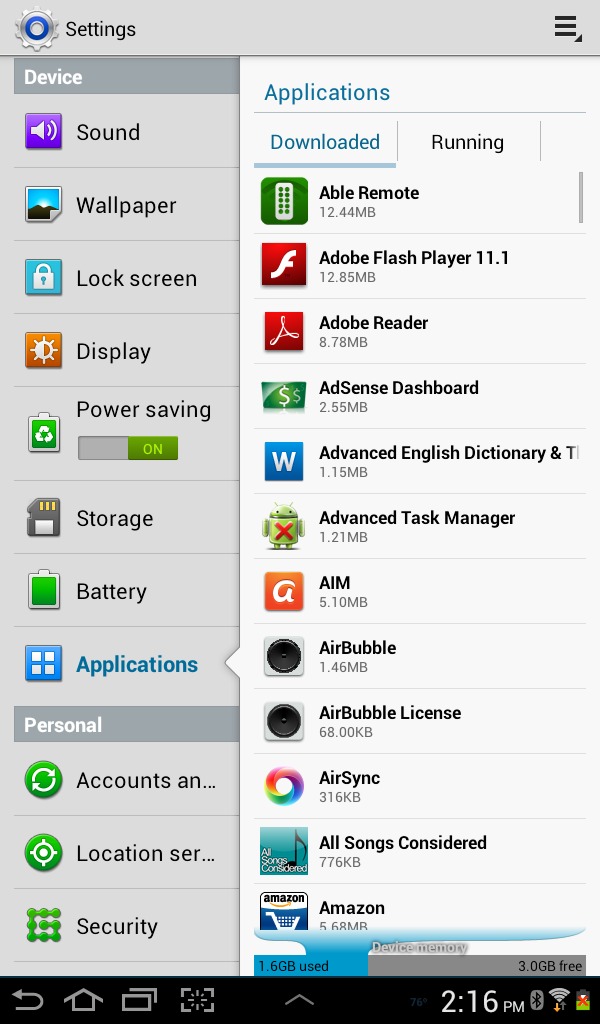Switch to the Running tab
Viewport: 600px width, 1024px height.
click(x=468, y=142)
